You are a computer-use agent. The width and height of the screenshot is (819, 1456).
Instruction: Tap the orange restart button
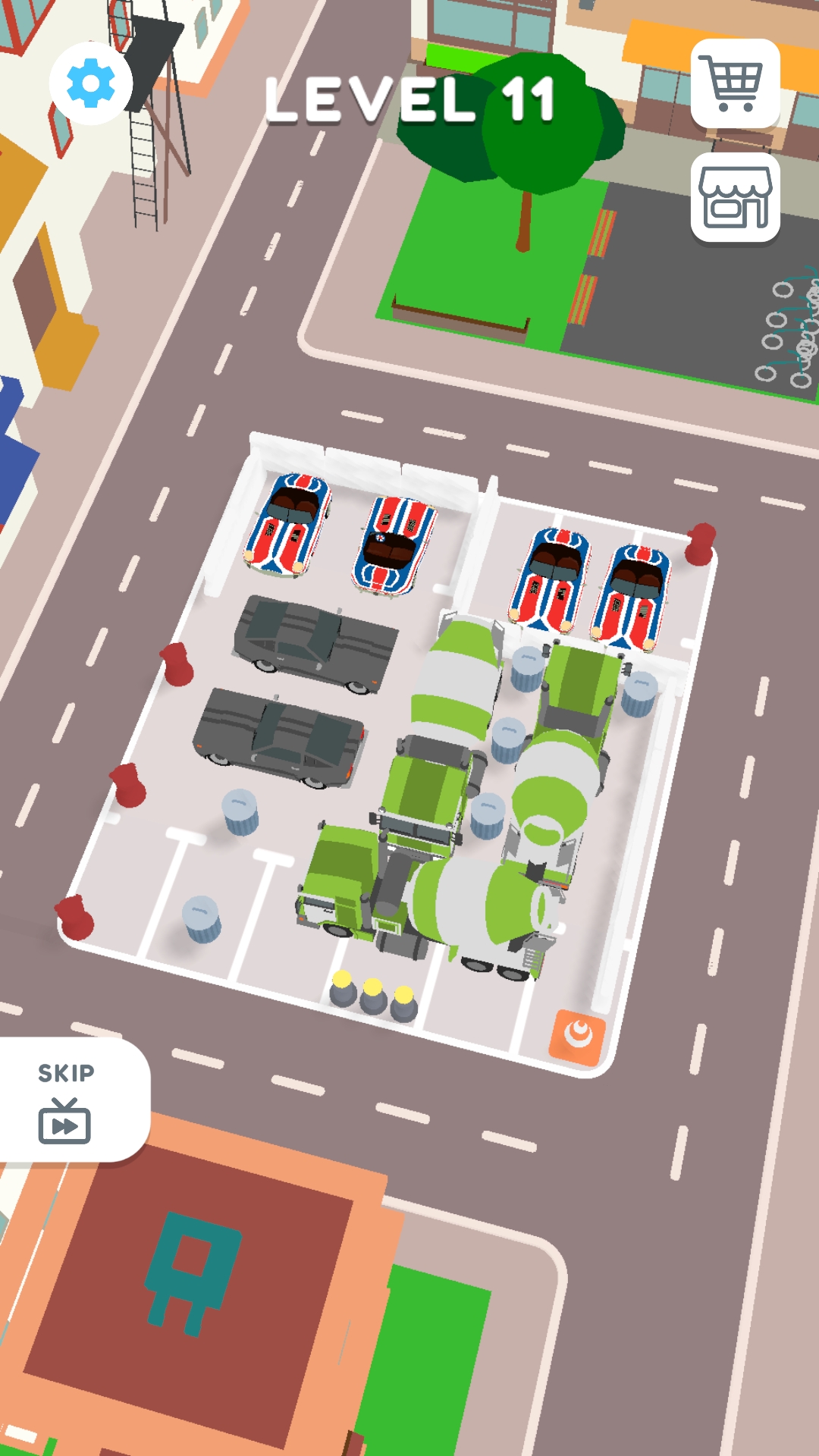coord(578,1037)
